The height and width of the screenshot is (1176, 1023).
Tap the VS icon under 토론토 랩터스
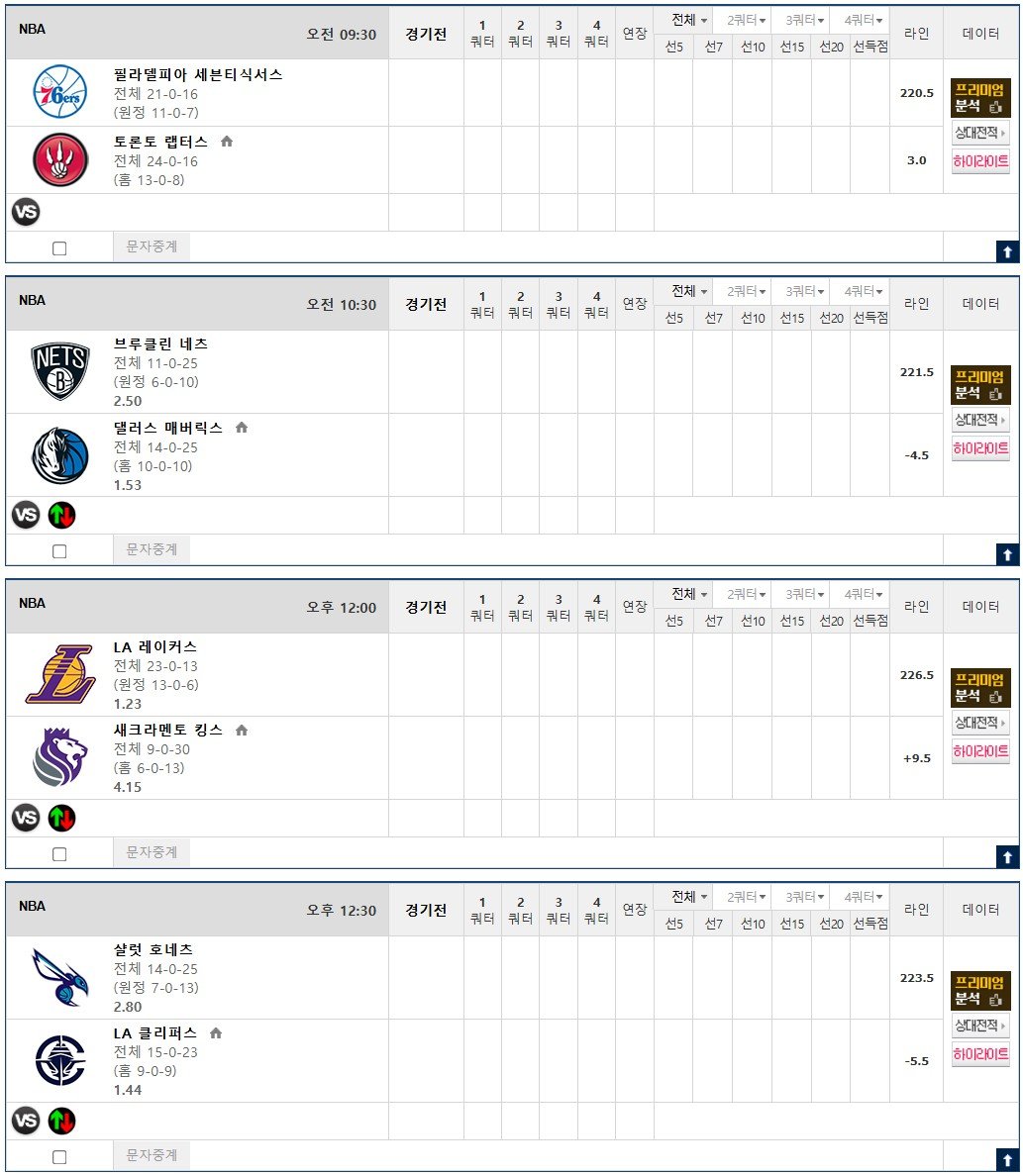pyautogui.click(x=26, y=212)
